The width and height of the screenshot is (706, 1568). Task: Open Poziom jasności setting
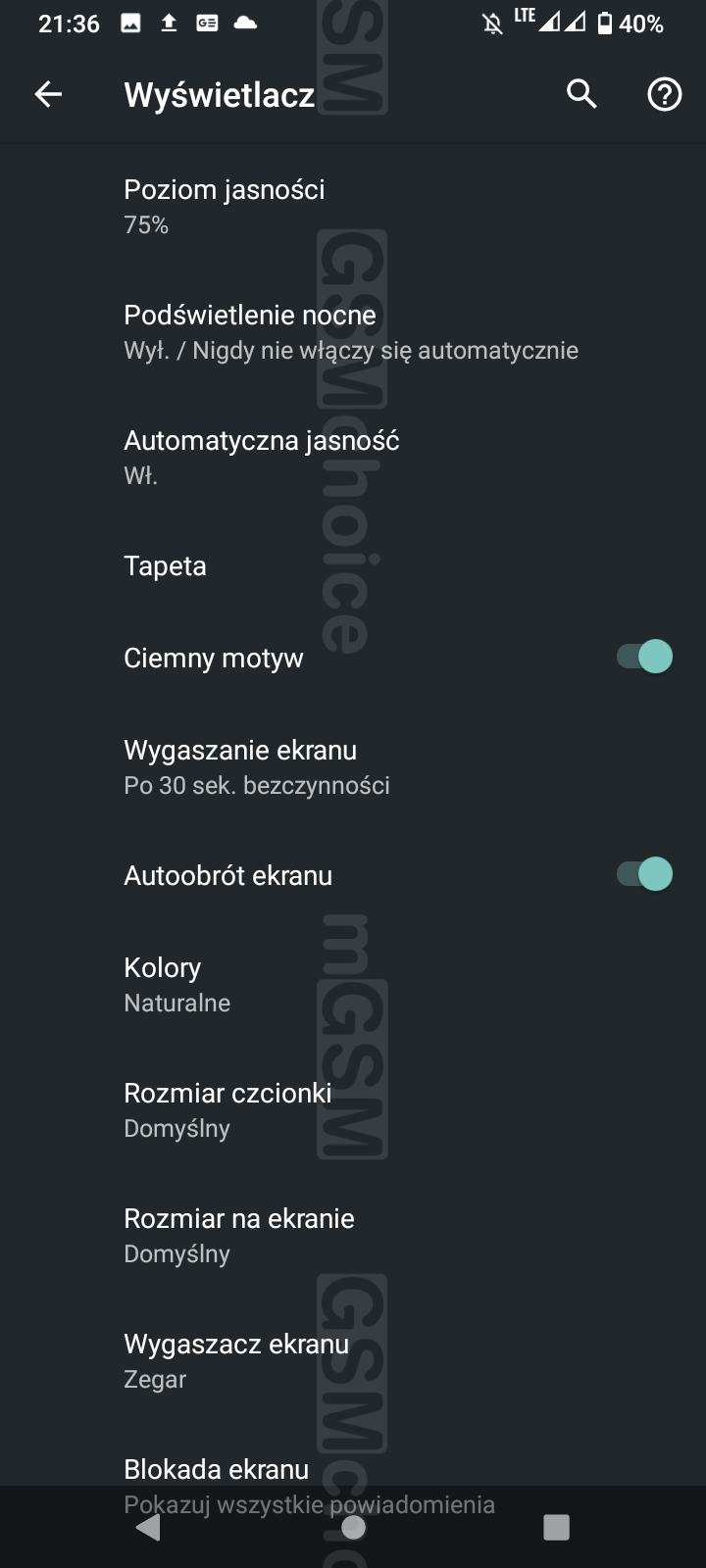click(353, 206)
